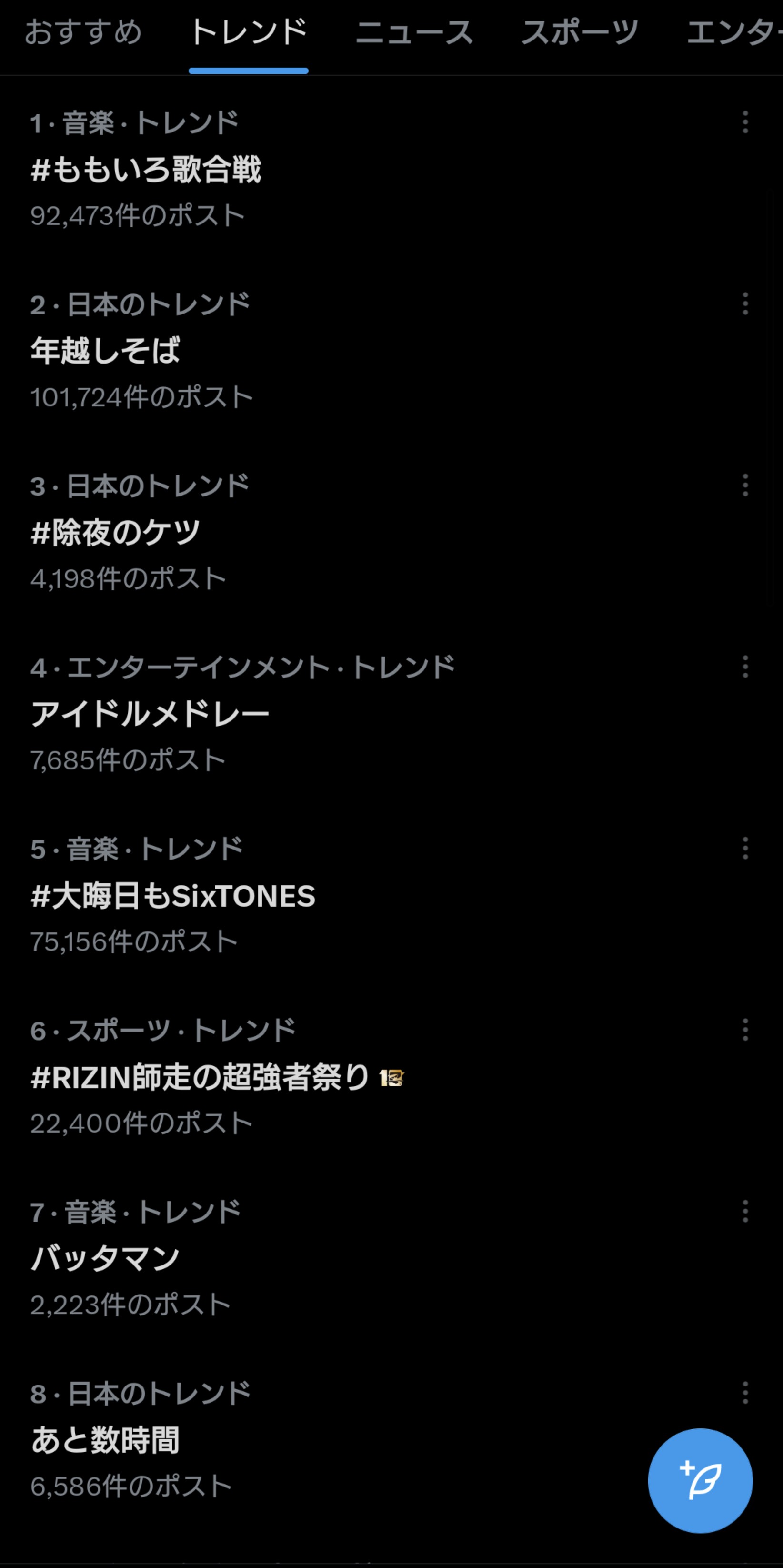View the あと数時間 trend

pos(105,1440)
